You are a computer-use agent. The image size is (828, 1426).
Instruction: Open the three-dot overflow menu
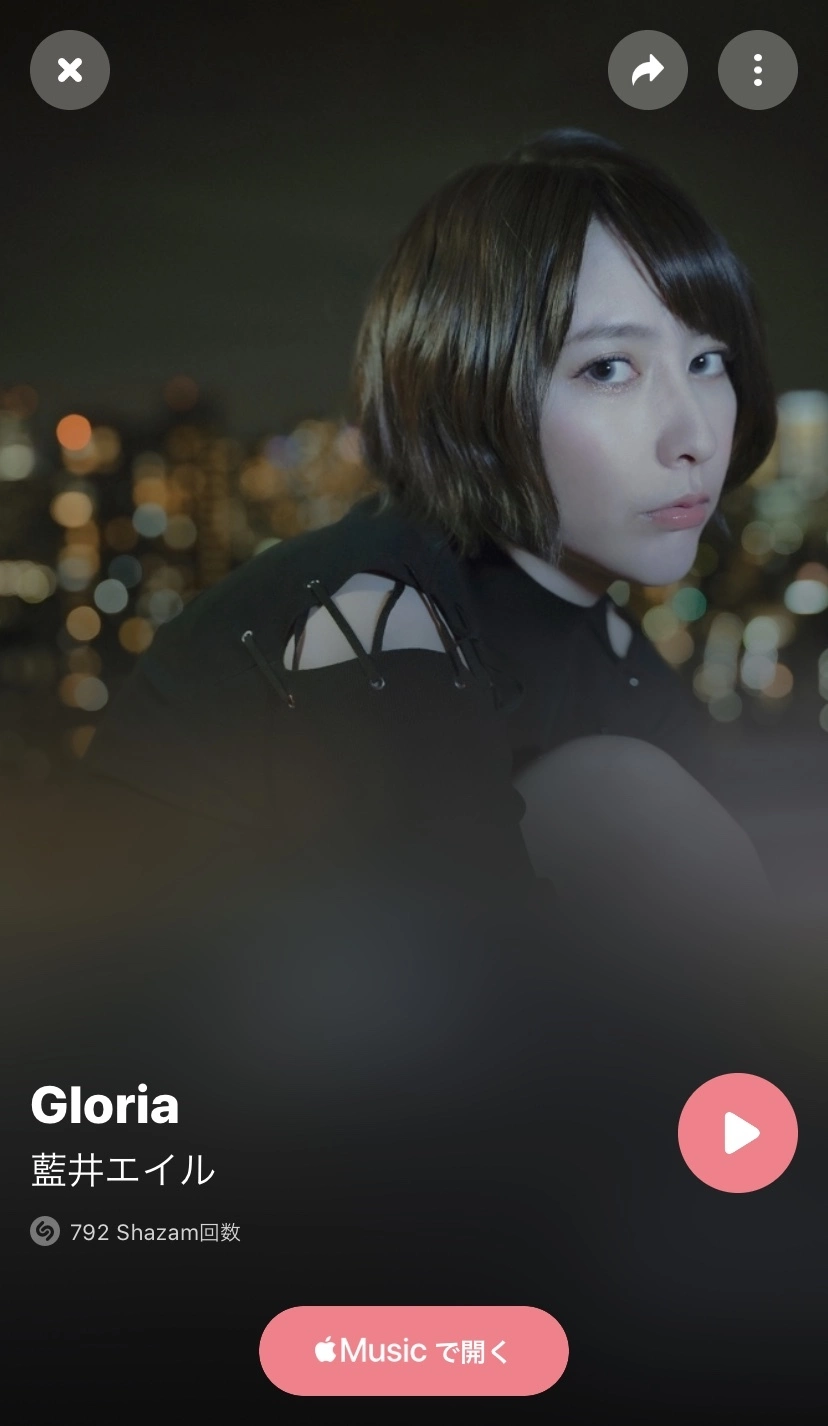coord(757,70)
